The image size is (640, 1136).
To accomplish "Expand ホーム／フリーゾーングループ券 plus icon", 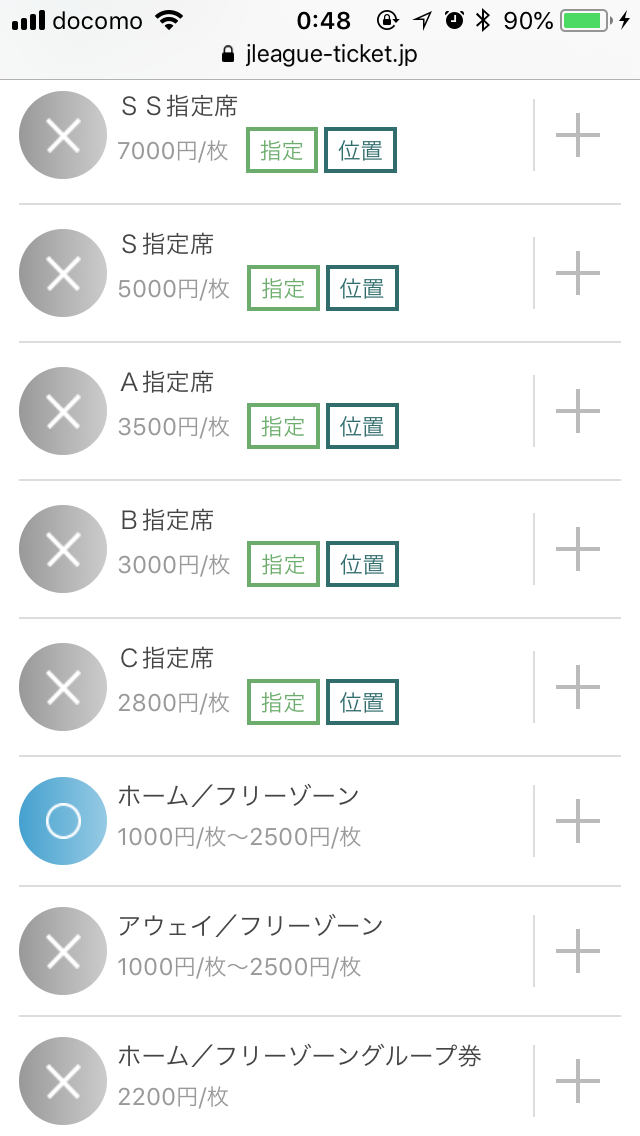I will click(577, 1081).
